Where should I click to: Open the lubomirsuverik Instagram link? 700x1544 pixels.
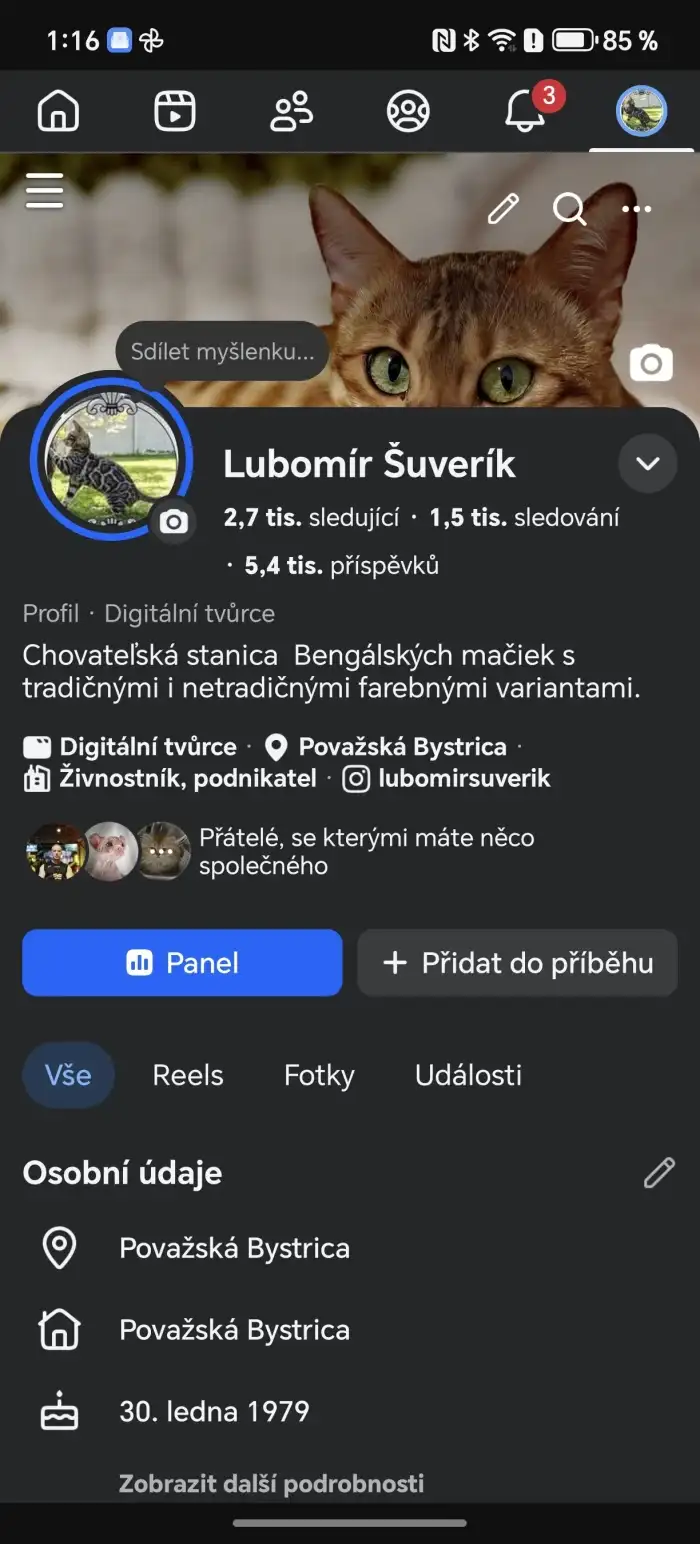[x=464, y=778]
